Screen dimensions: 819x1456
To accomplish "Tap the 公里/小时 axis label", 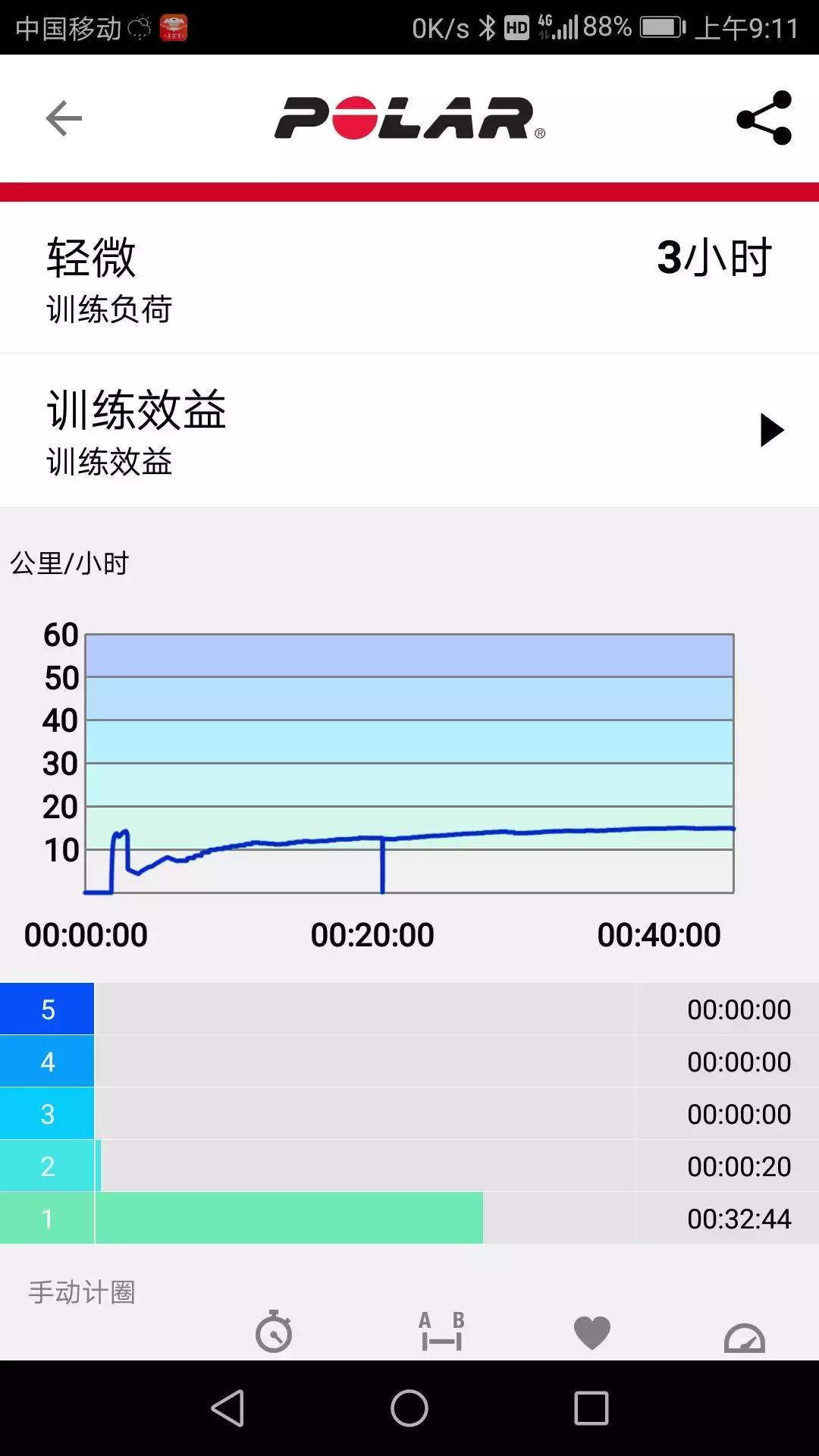I will point(70,563).
